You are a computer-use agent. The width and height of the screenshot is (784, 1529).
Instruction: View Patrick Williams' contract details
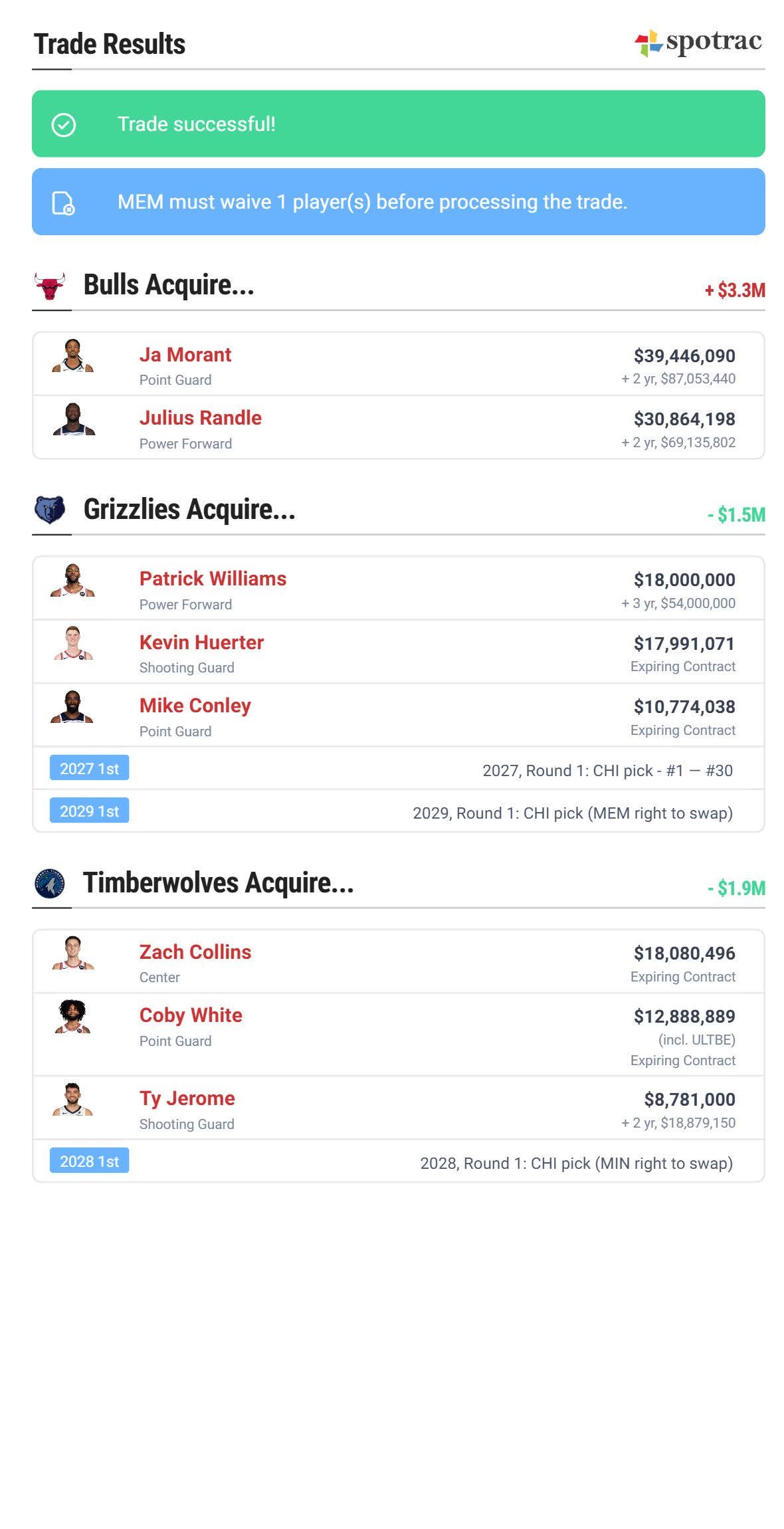tap(213, 579)
